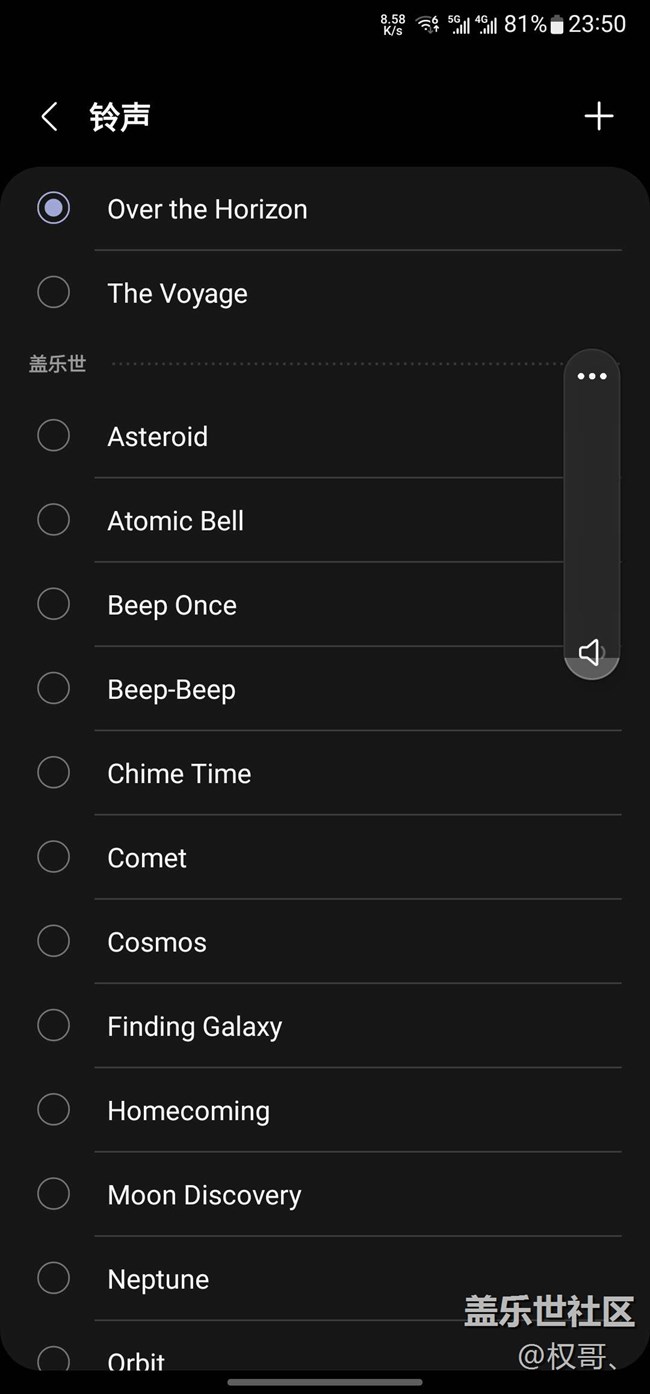
Task: Add a custom ringtone with the plus icon
Action: (x=598, y=117)
